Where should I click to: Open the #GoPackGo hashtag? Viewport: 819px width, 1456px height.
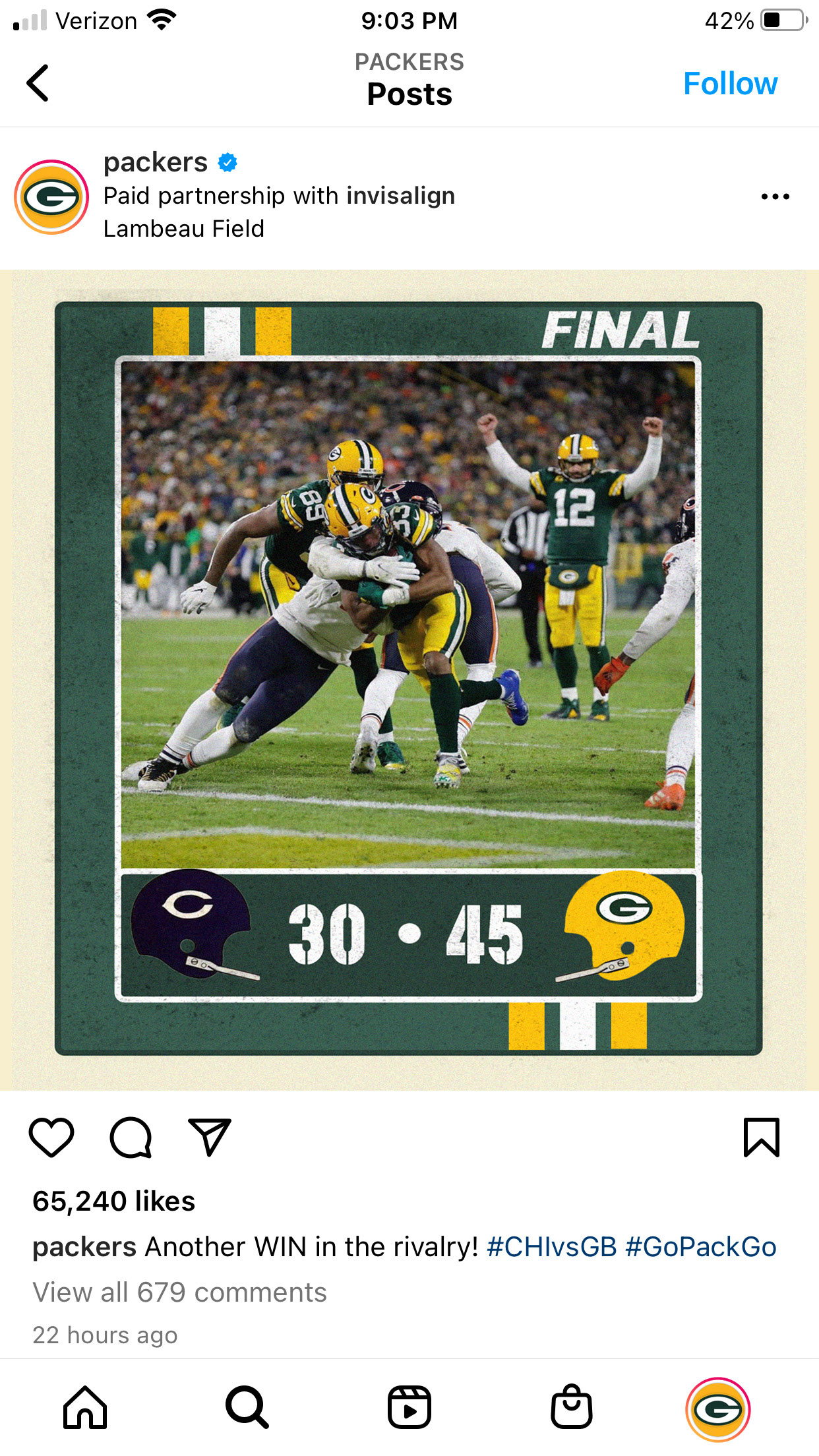(x=701, y=1247)
